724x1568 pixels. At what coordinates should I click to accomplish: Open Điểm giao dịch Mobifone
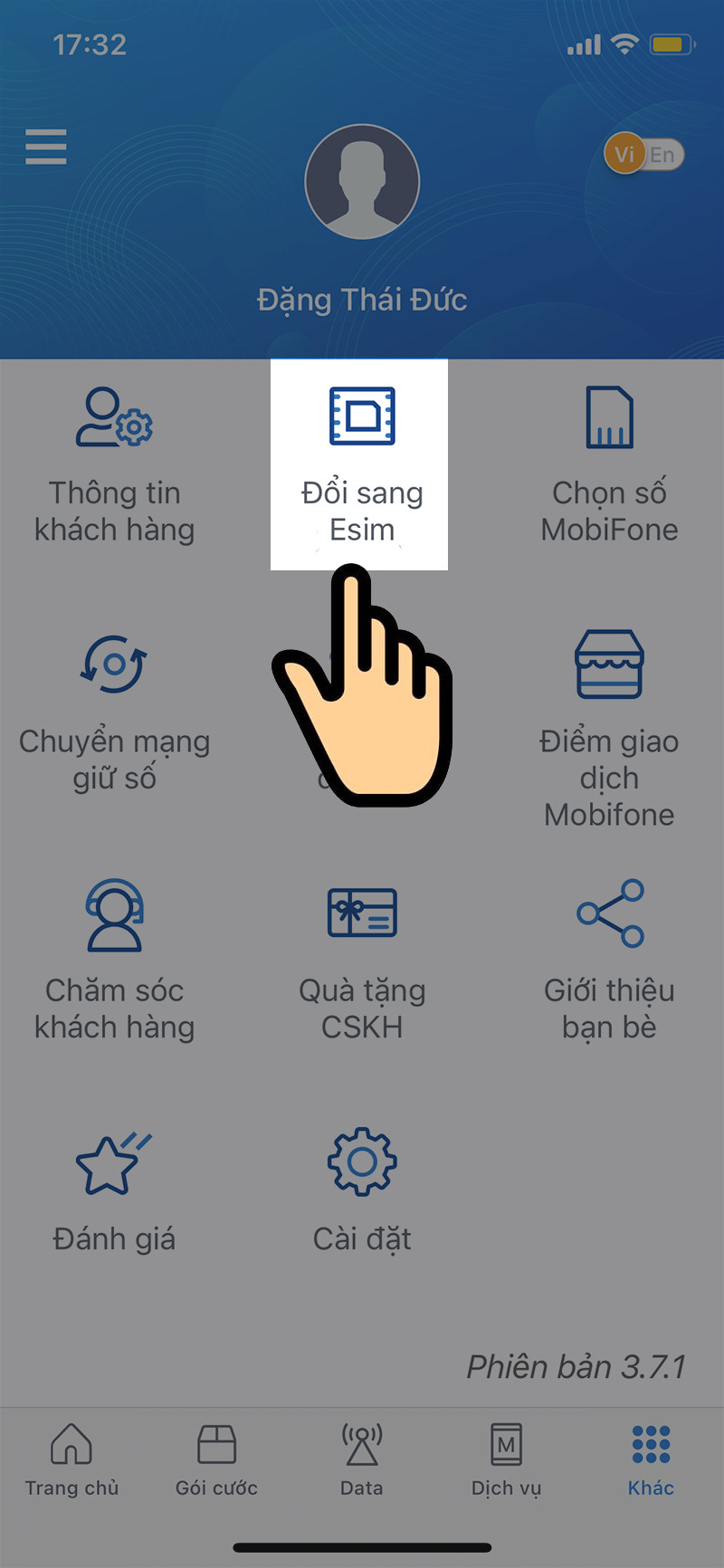pyautogui.click(x=609, y=726)
